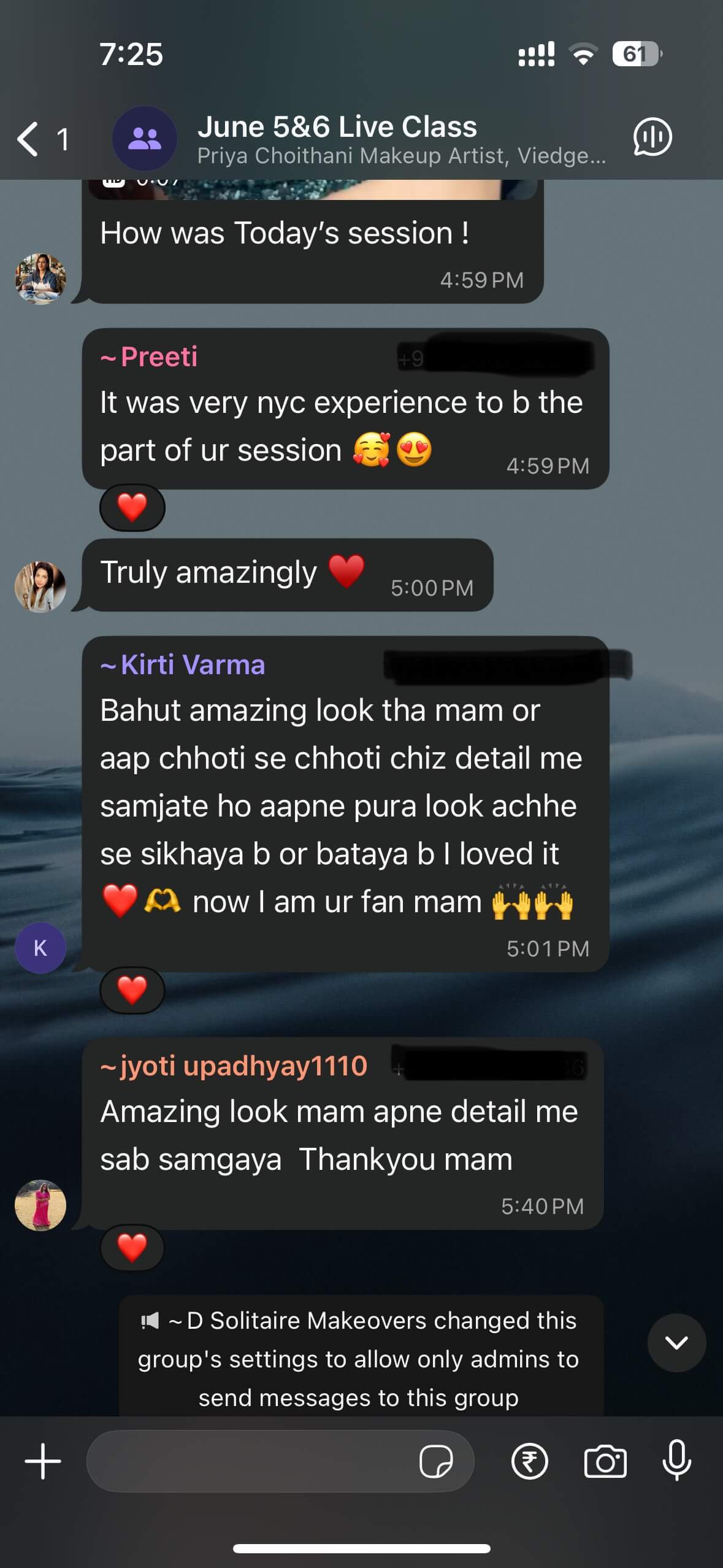This screenshot has height=1568, width=723.
Task: Tap heart reaction under jyoti upadhyay1110's message
Action: pyautogui.click(x=132, y=1248)
